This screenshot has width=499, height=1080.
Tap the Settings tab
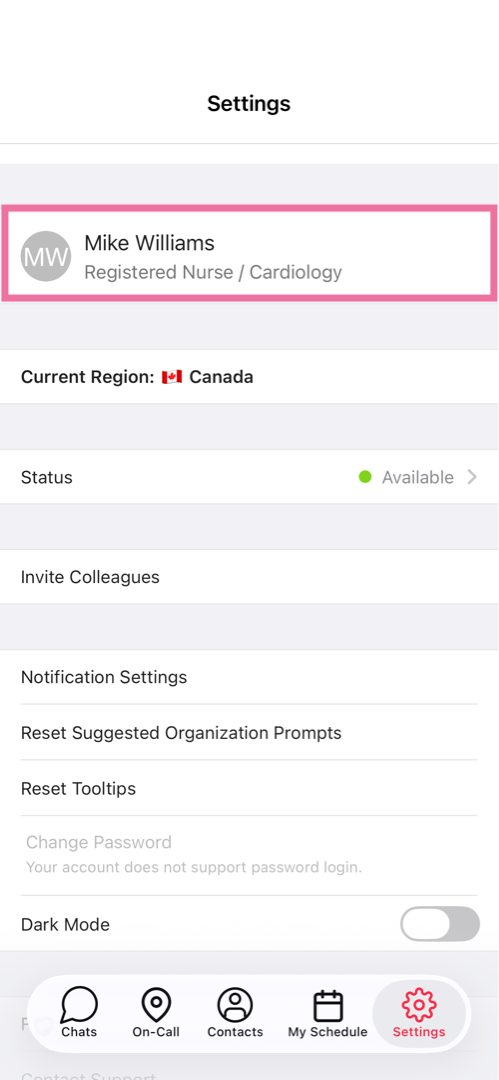(x=419, y=1012)
